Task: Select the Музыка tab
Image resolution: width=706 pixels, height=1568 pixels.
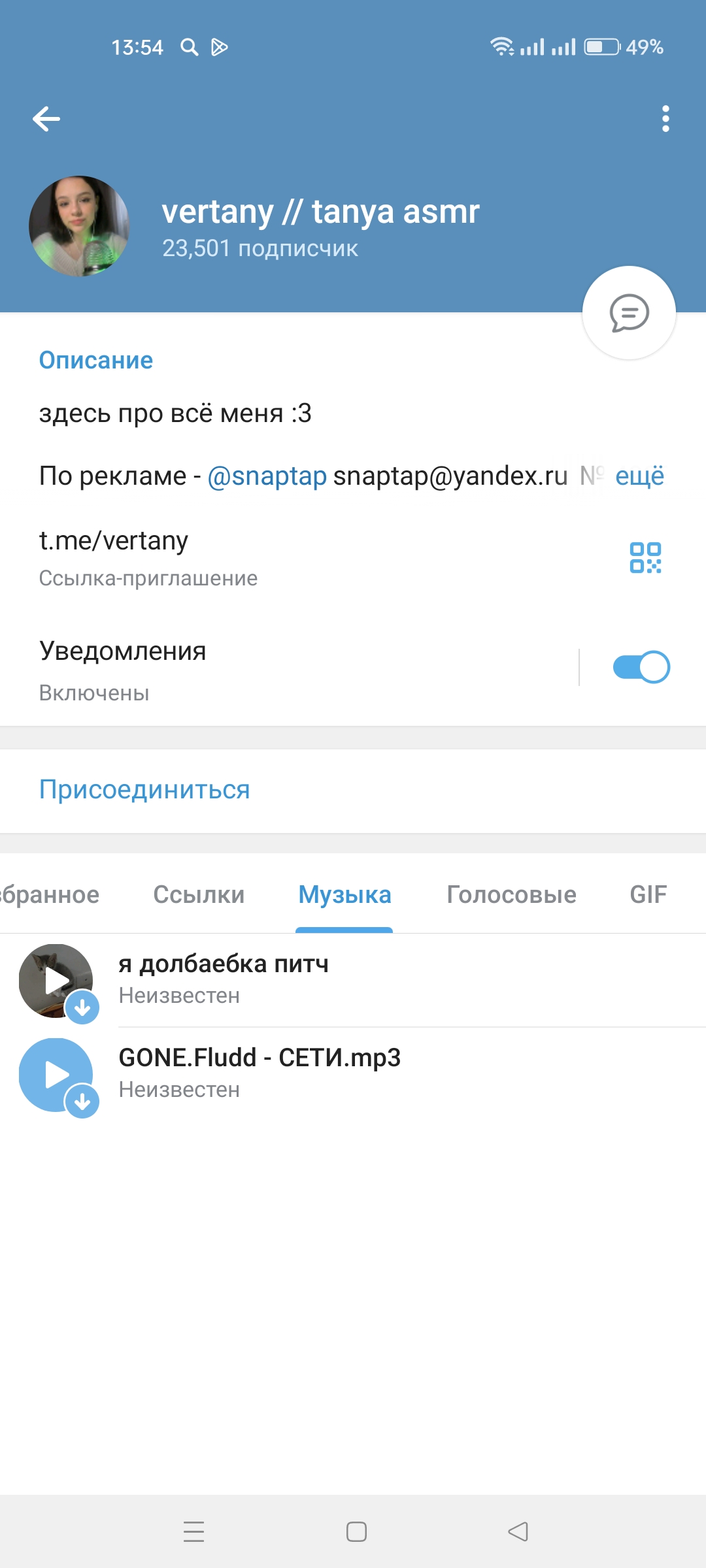Action: 345,894
